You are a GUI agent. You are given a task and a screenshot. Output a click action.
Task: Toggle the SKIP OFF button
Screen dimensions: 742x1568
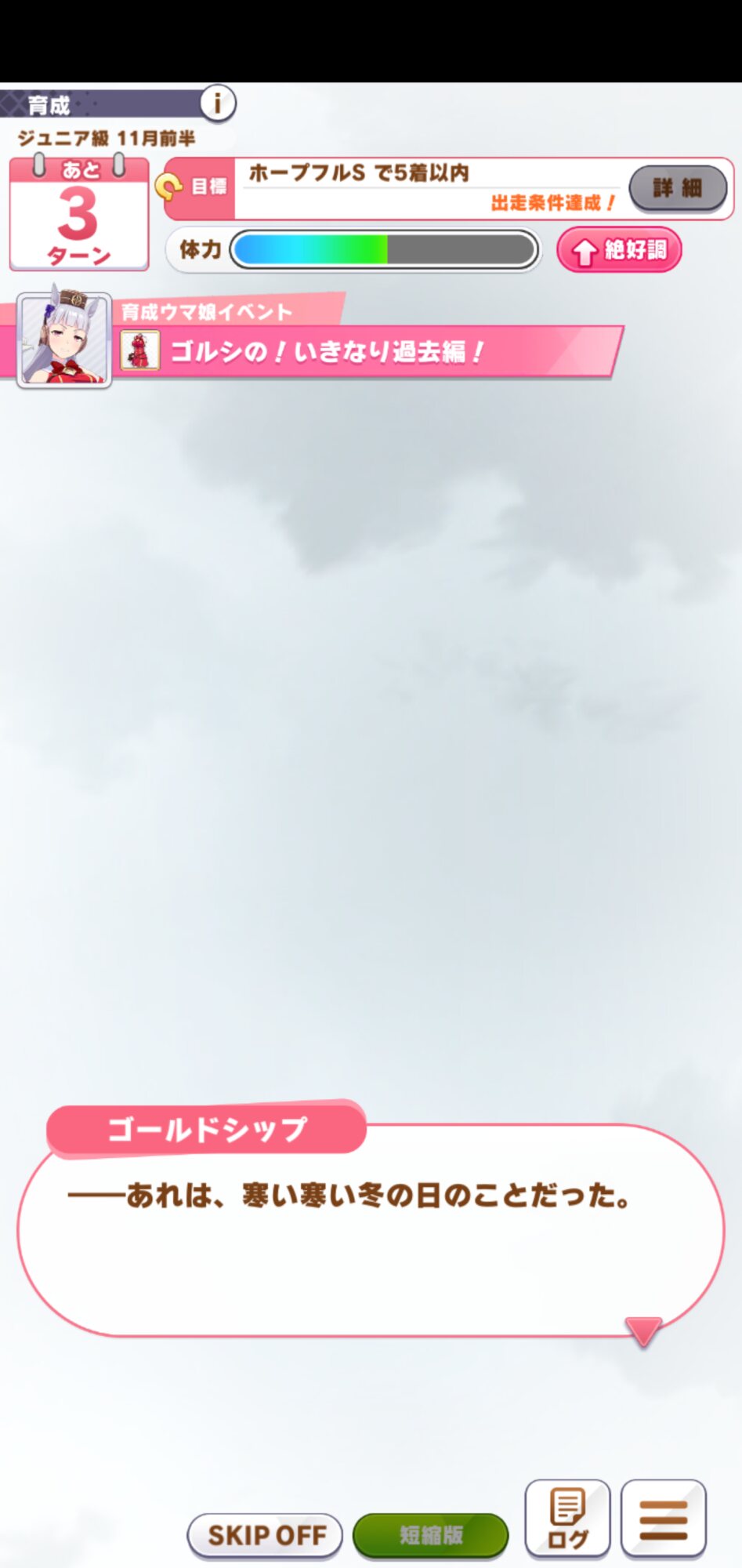tap(265, 1534)
